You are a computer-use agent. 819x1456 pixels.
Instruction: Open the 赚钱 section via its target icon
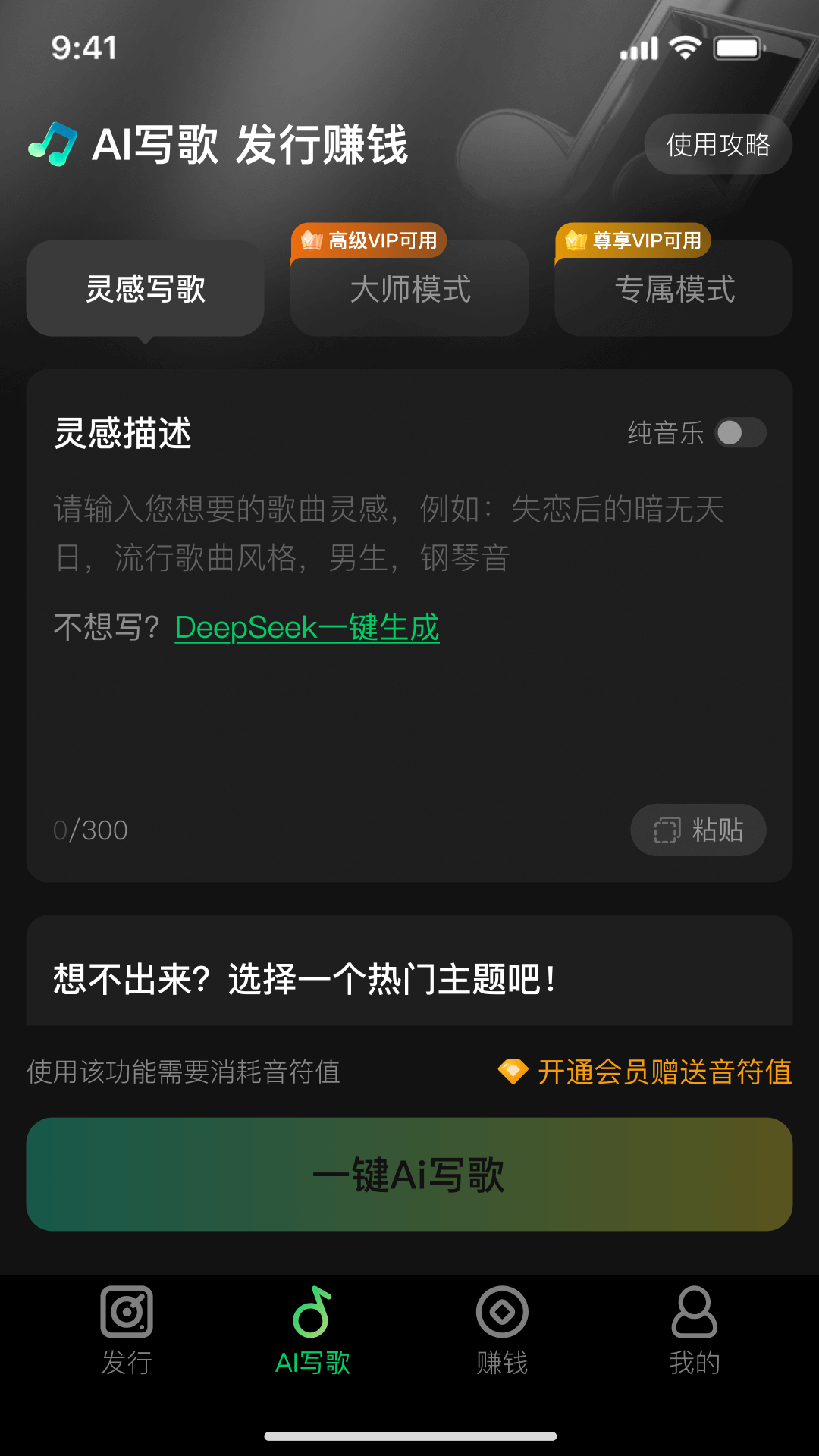click(501, 1310)
